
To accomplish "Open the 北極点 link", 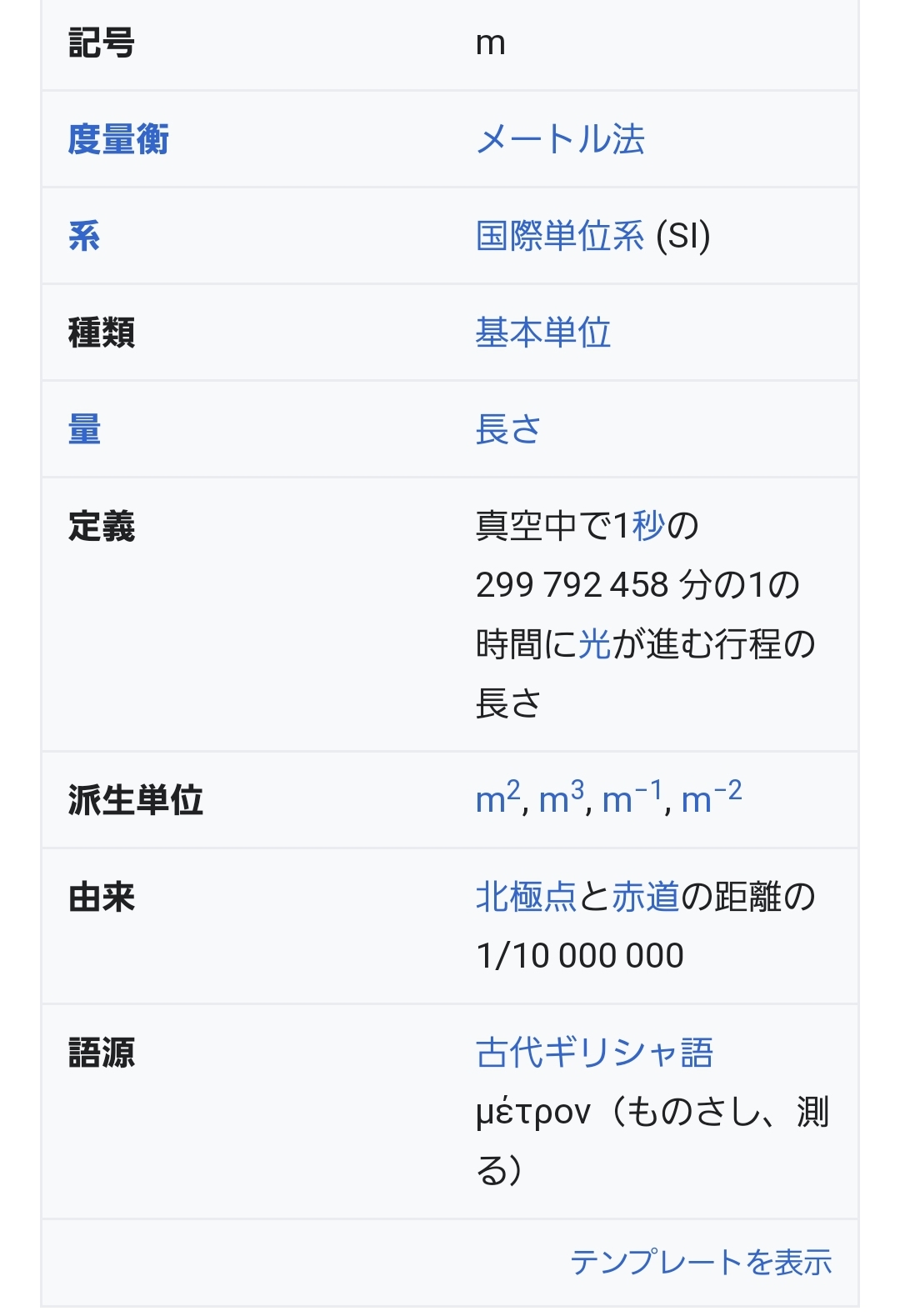I will [x=526, y=897].
